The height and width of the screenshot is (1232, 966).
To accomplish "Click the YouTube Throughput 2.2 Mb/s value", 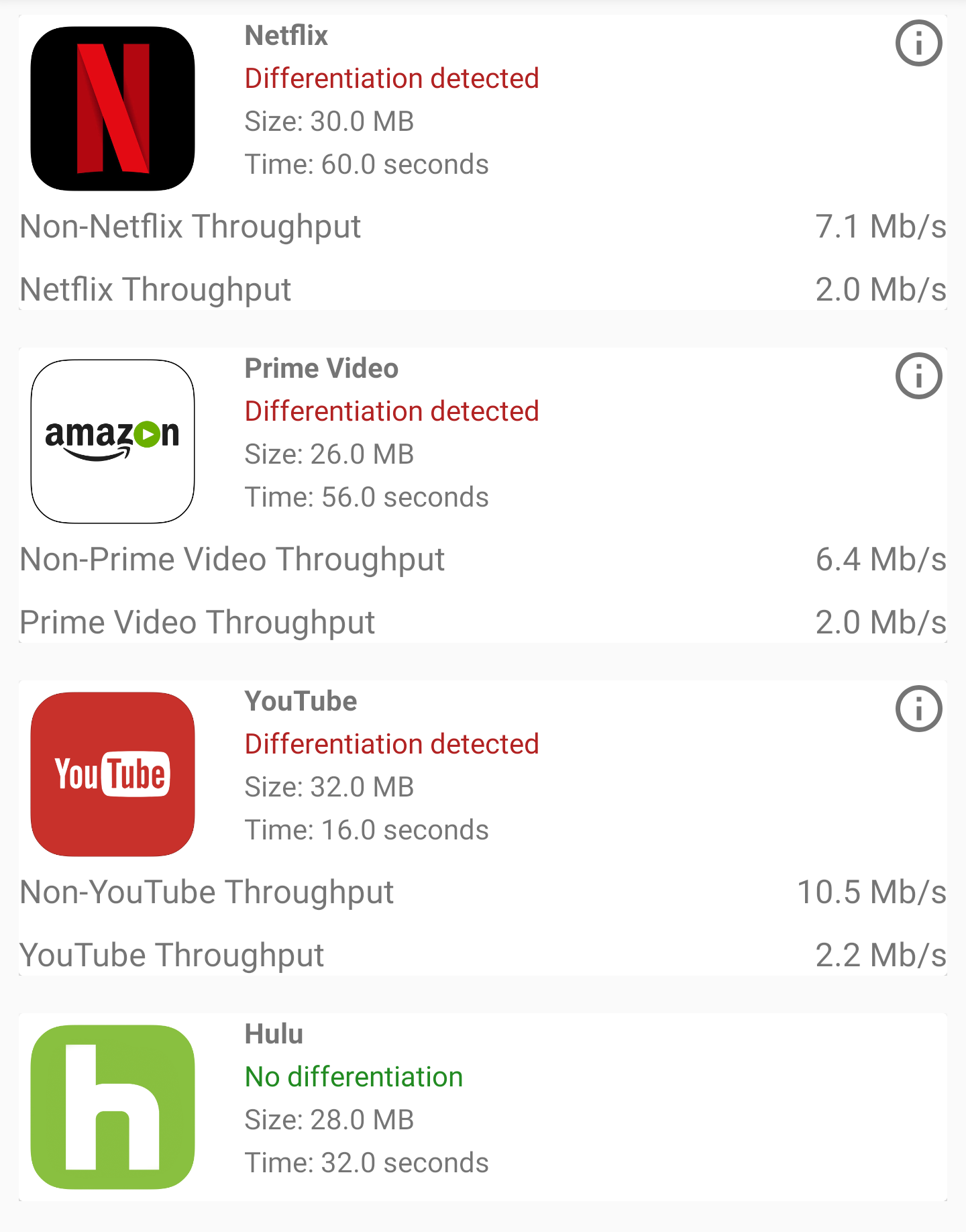I will [x=880, y=954].
